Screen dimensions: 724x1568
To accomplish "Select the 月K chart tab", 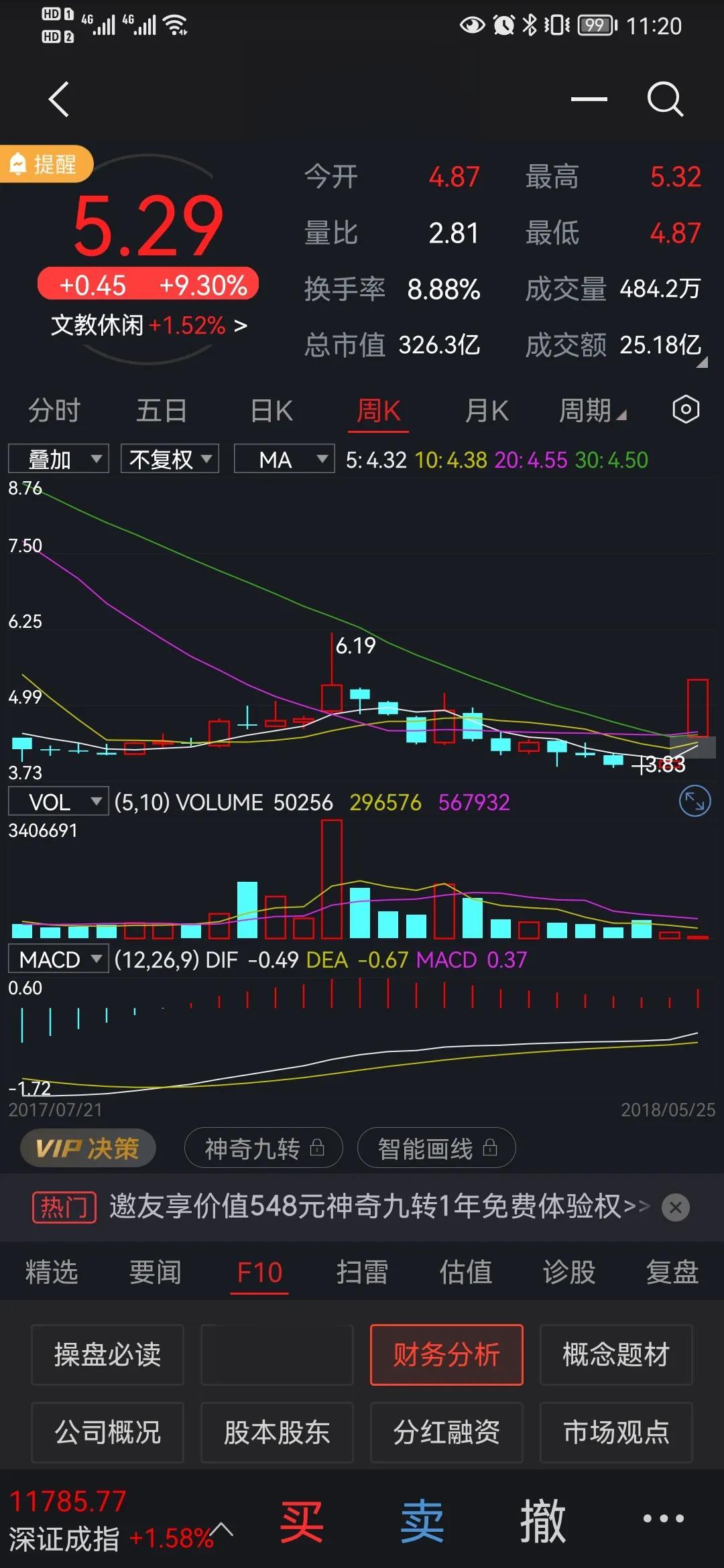I will coord(487,410).
